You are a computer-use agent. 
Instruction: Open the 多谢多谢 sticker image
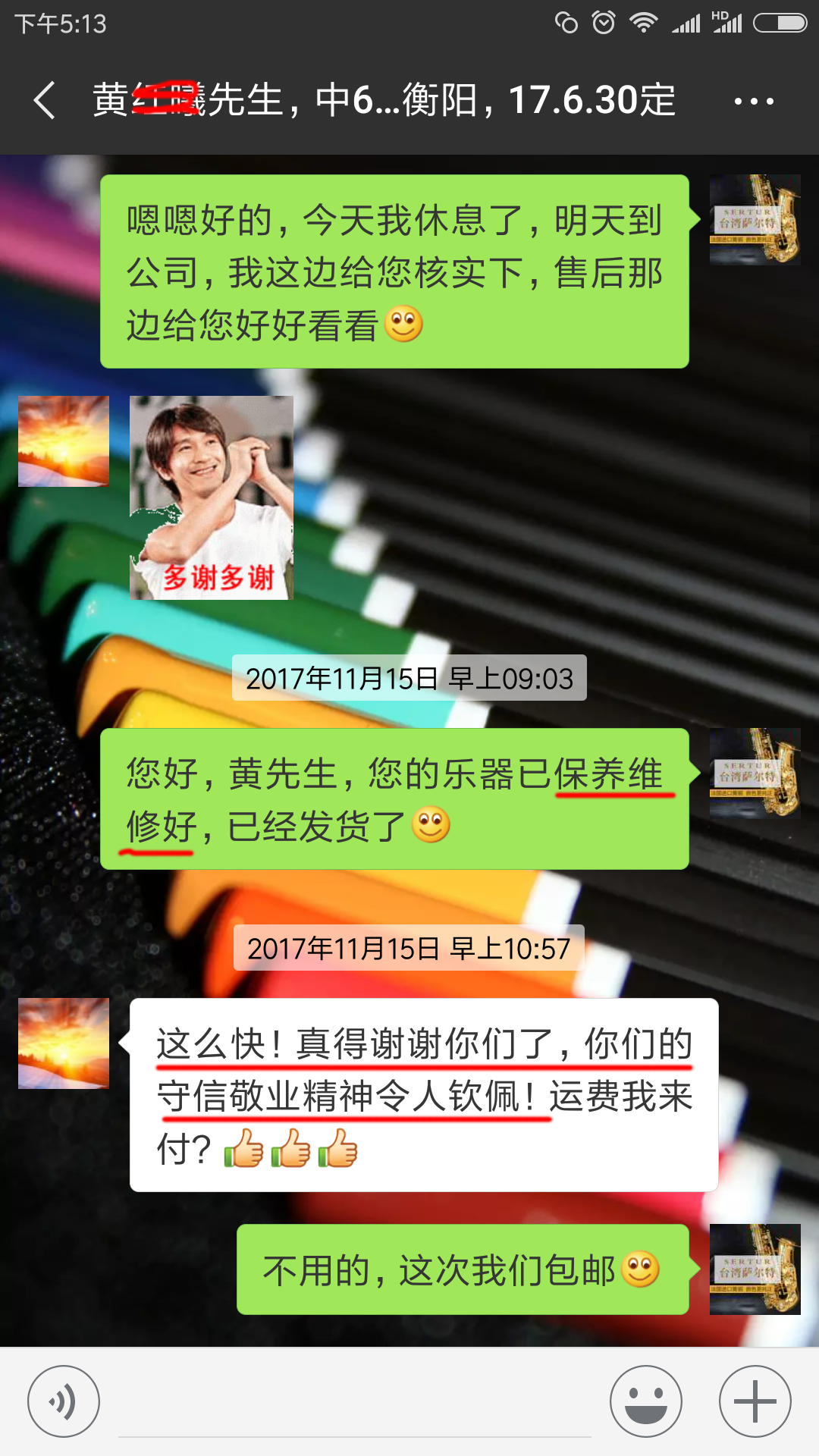pos(212,497)
